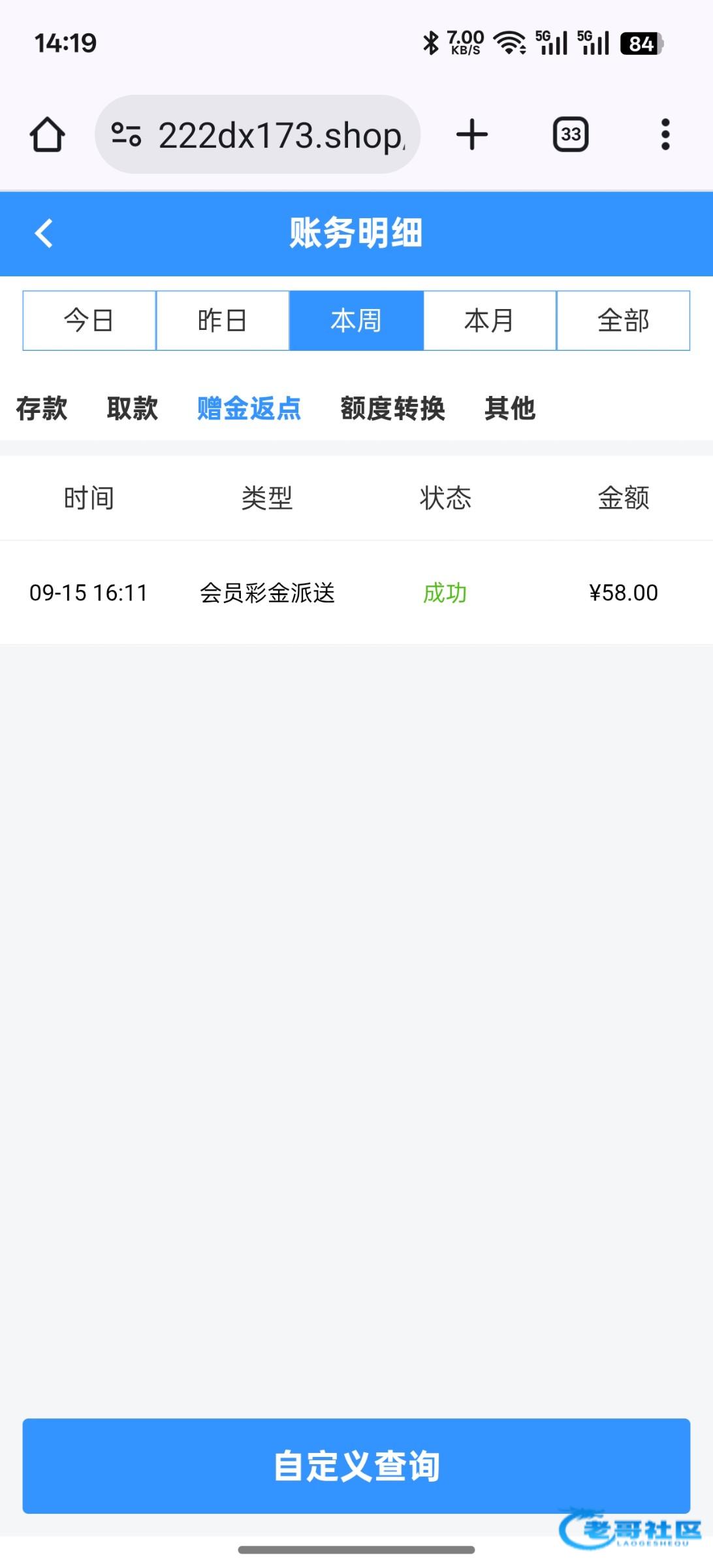Select the 赠金返点 category
The width and height of the screenshot is (713, 1568).
pos(249,408)
